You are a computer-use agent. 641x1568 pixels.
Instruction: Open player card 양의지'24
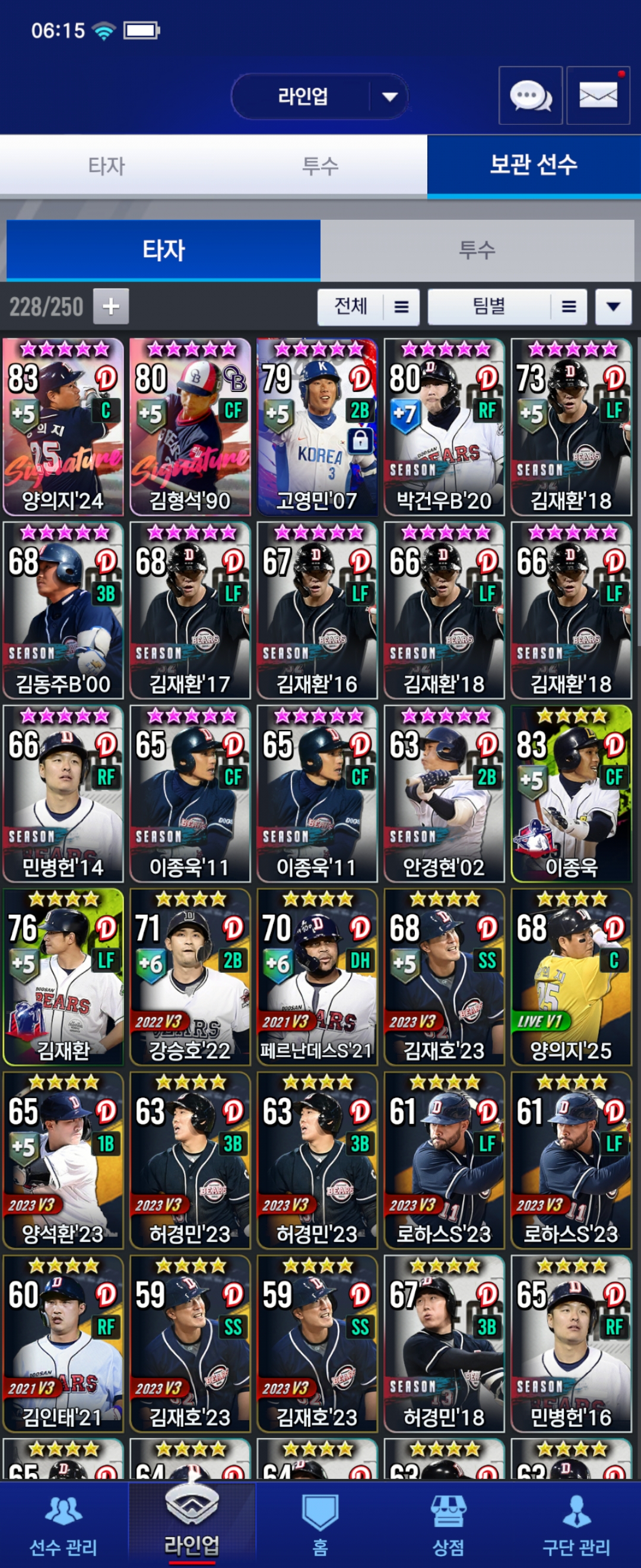coord(64,426)
